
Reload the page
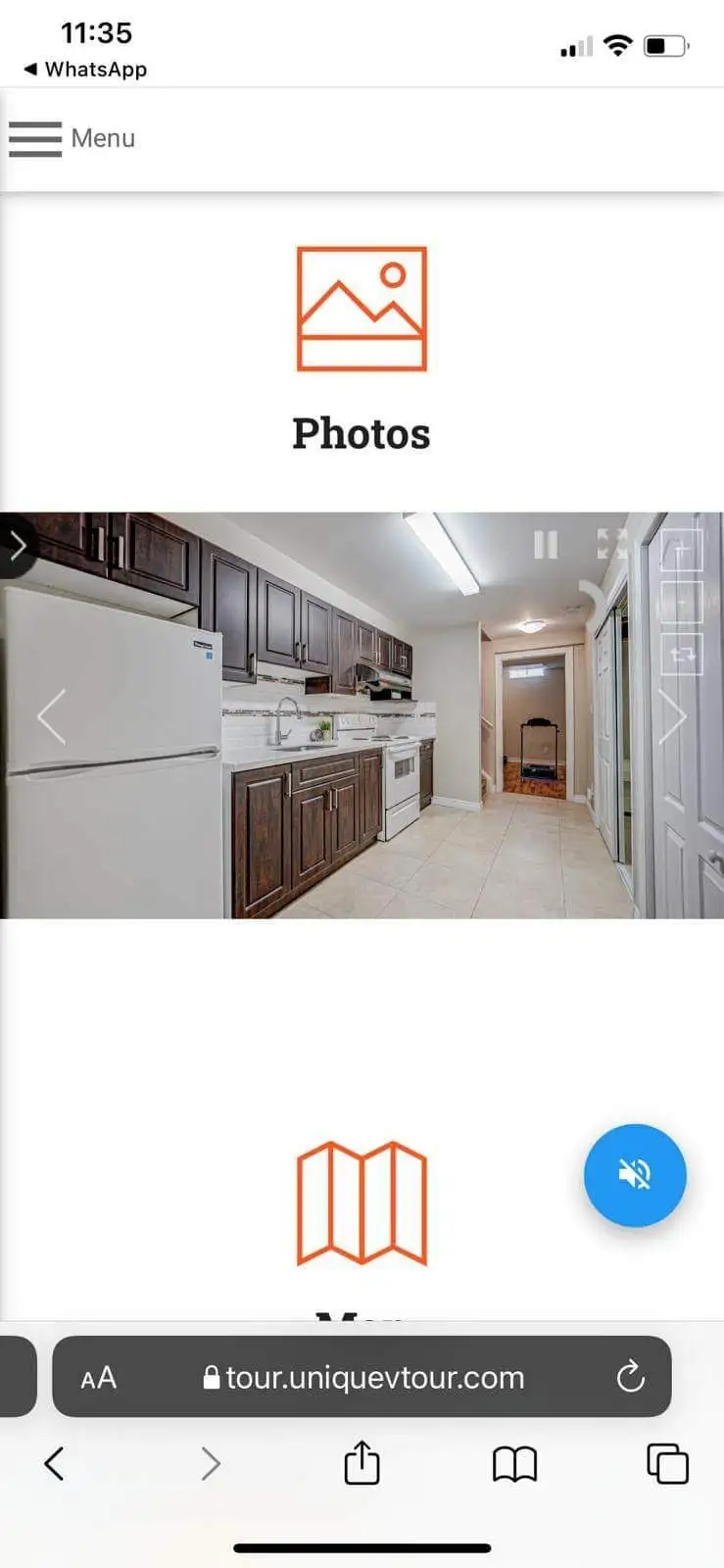click(631, 1377)
